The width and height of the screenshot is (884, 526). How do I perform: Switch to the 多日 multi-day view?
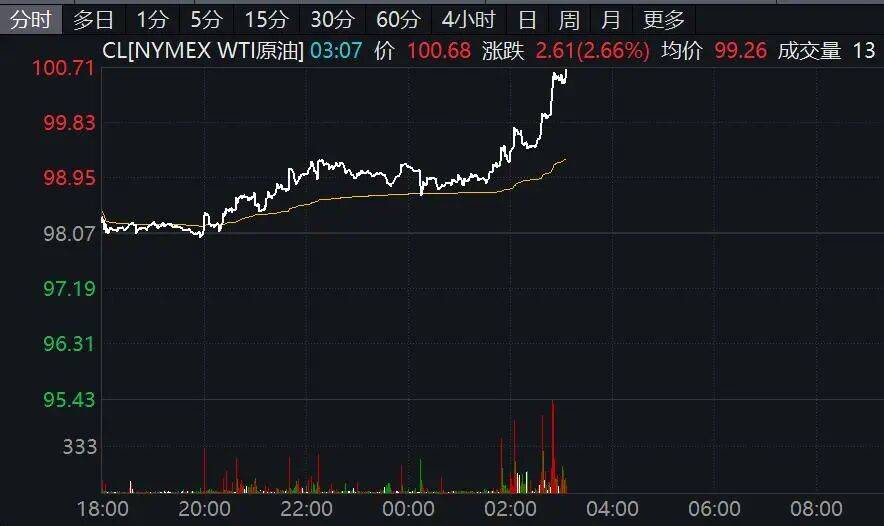pos(93,20)
